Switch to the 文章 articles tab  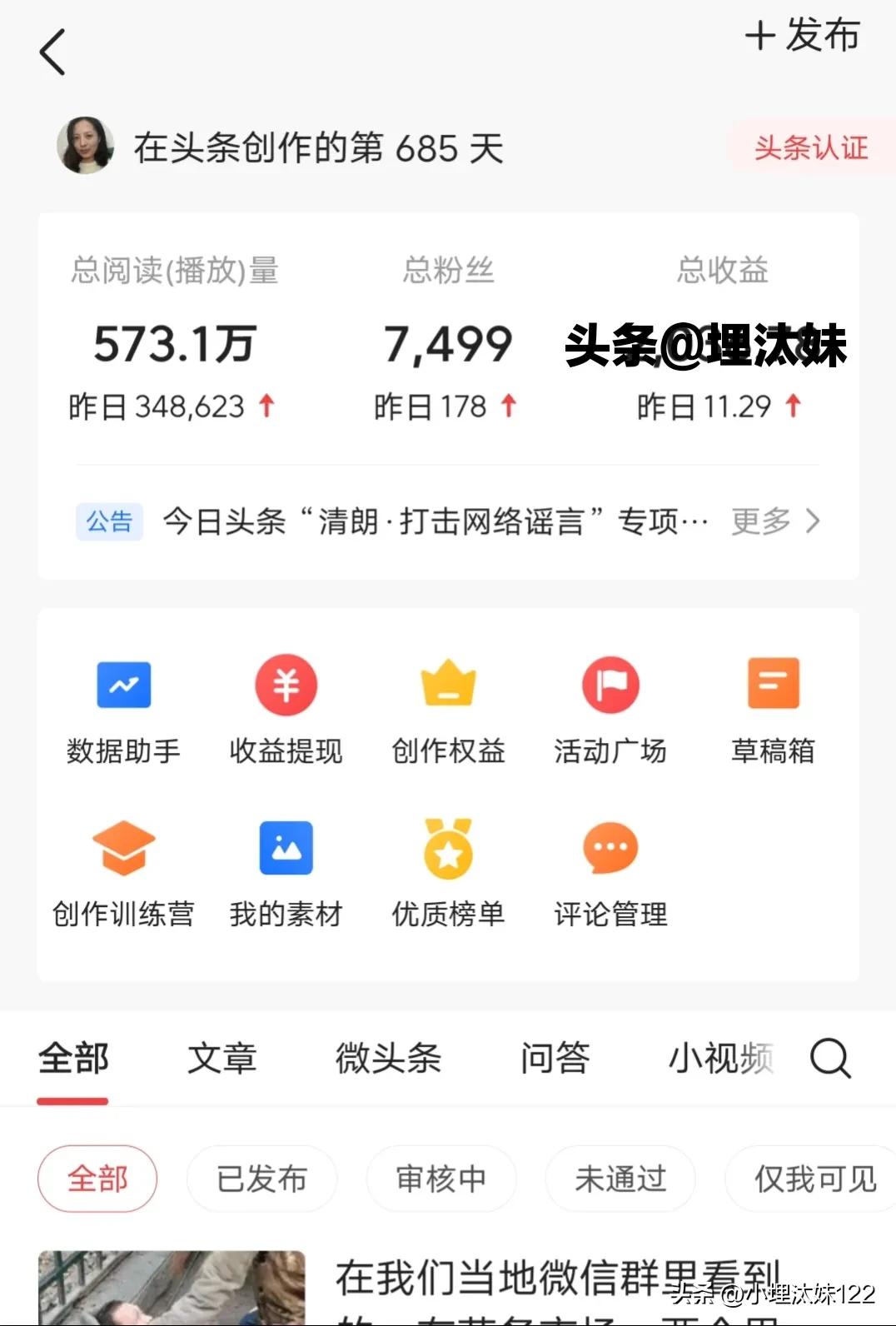pyautogui.click(x=222, y=1059)
